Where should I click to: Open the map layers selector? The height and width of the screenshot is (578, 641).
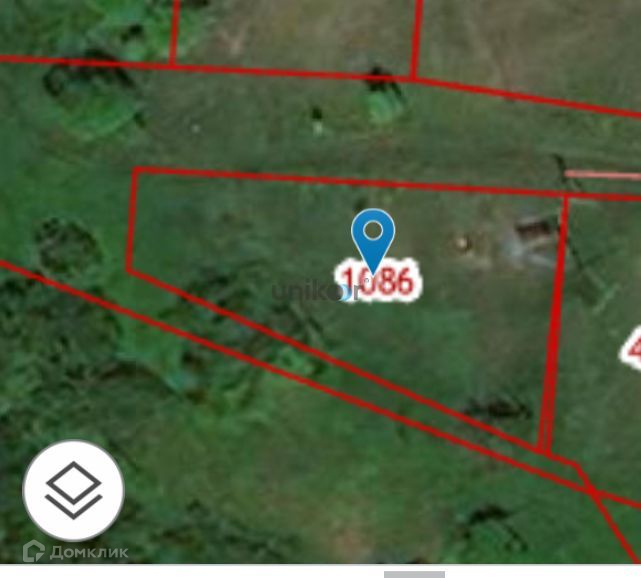(x=73, y=490)
